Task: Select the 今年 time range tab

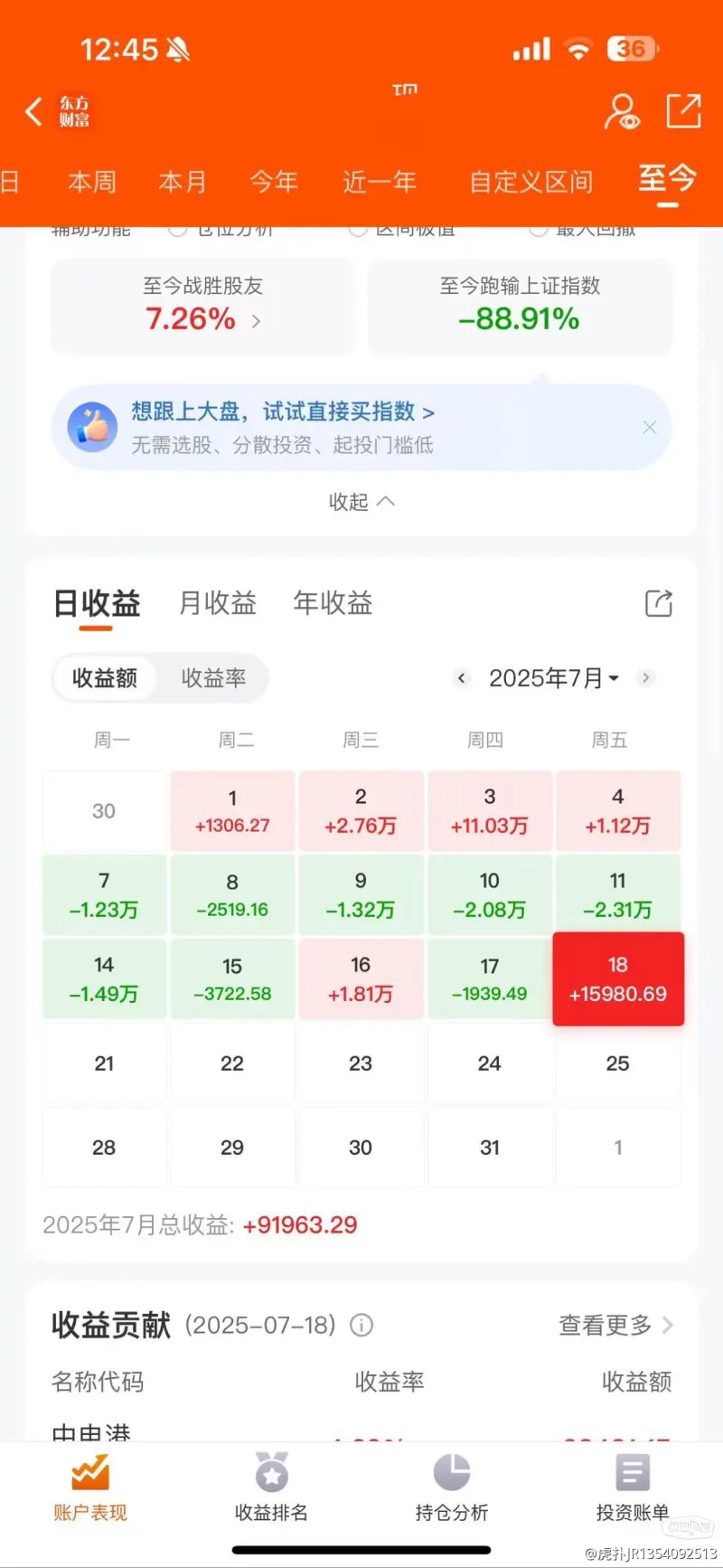Action: click(x=274, y=183)
